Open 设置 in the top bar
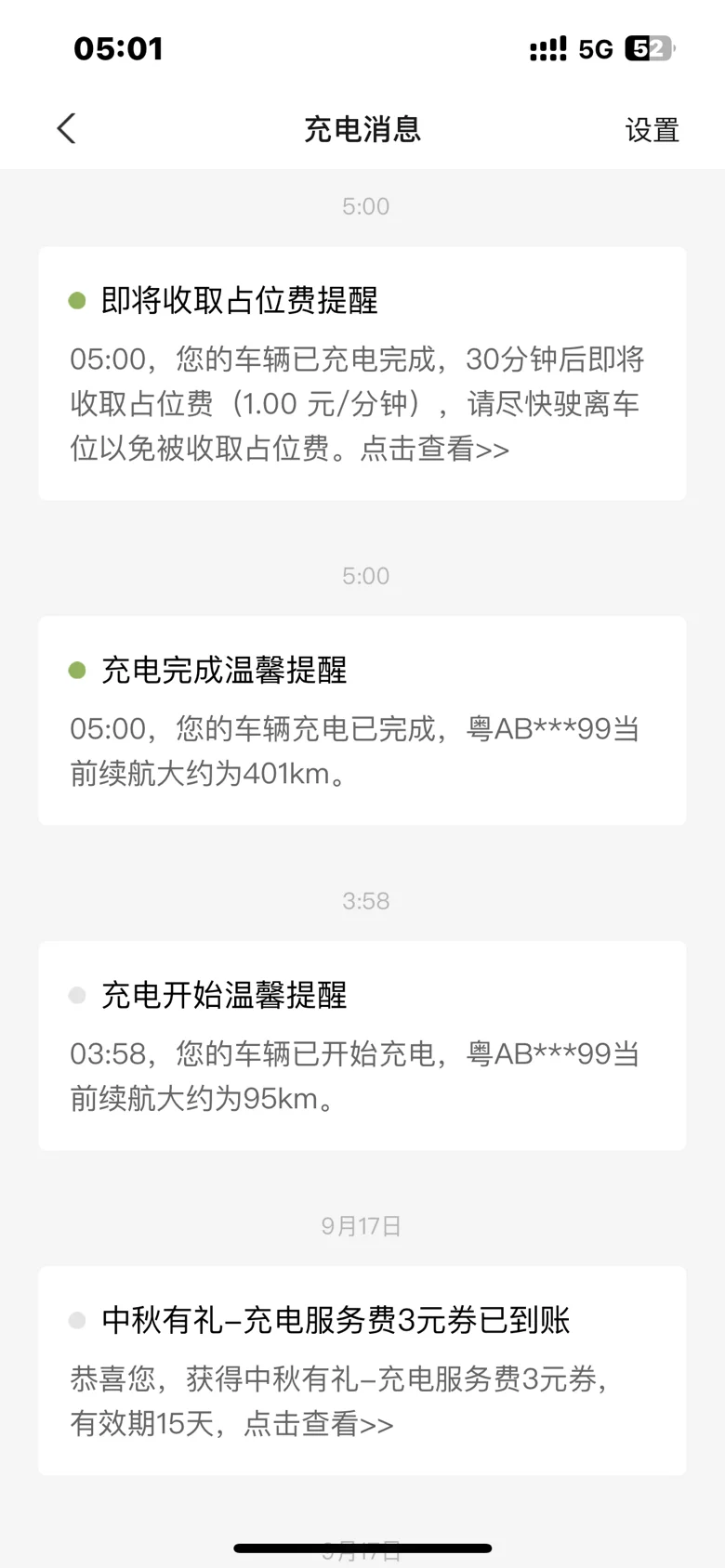Viewport: 725px width, 1568px height. tap(652, 130)
